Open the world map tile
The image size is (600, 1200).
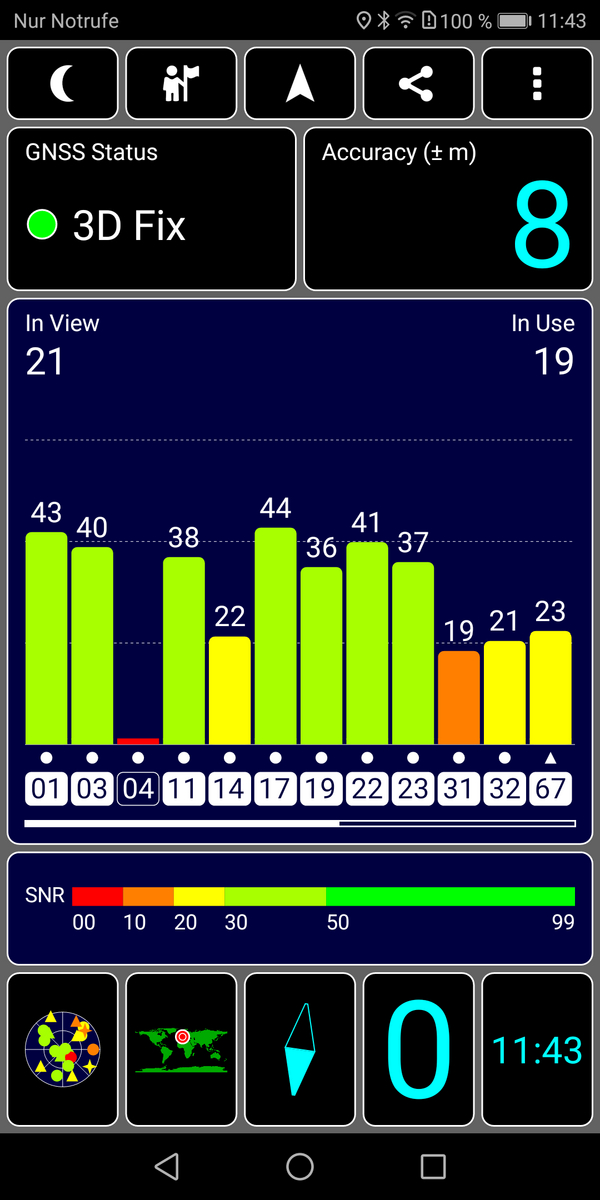point(181,1050)
